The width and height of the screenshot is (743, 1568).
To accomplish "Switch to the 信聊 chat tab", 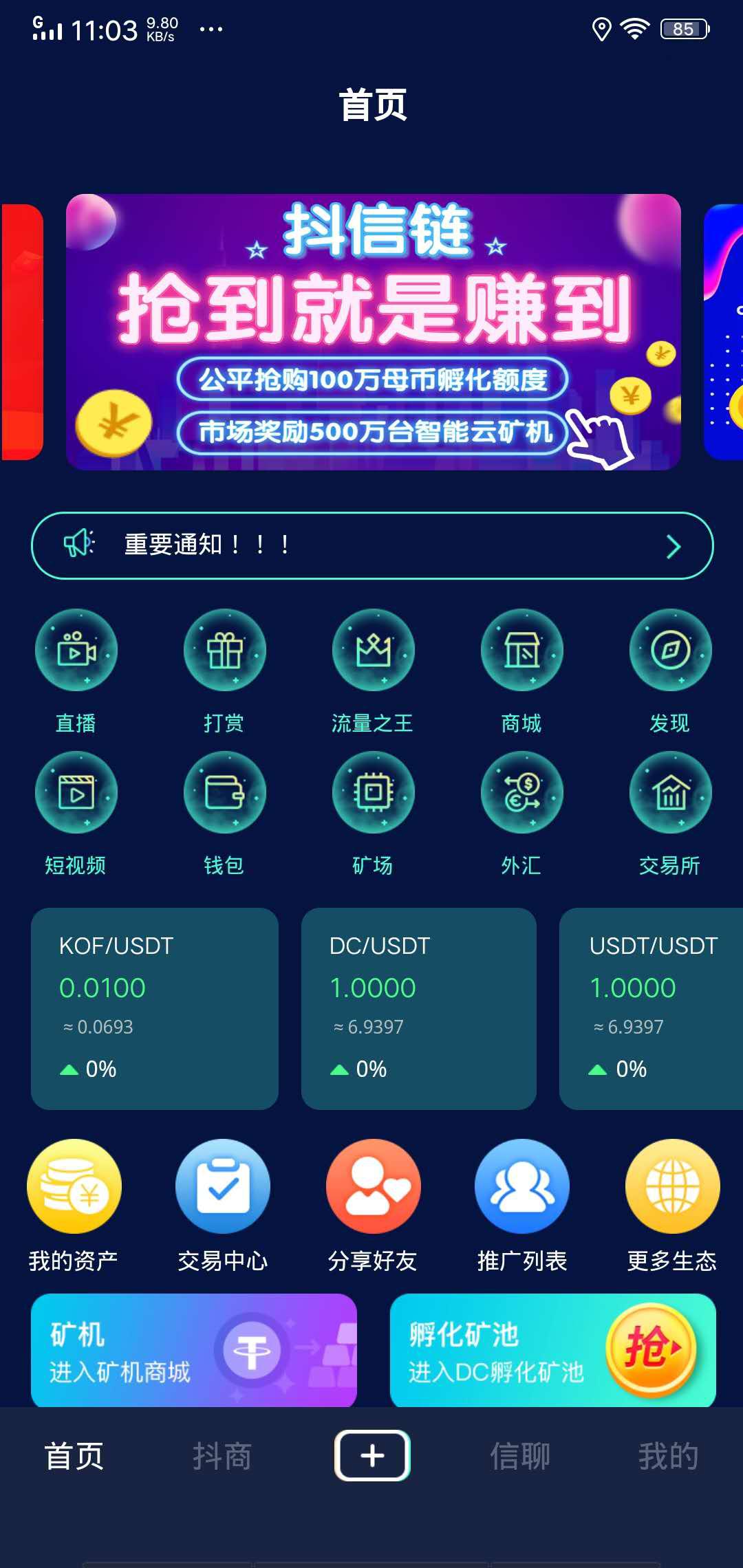I will pos(521,1455).
